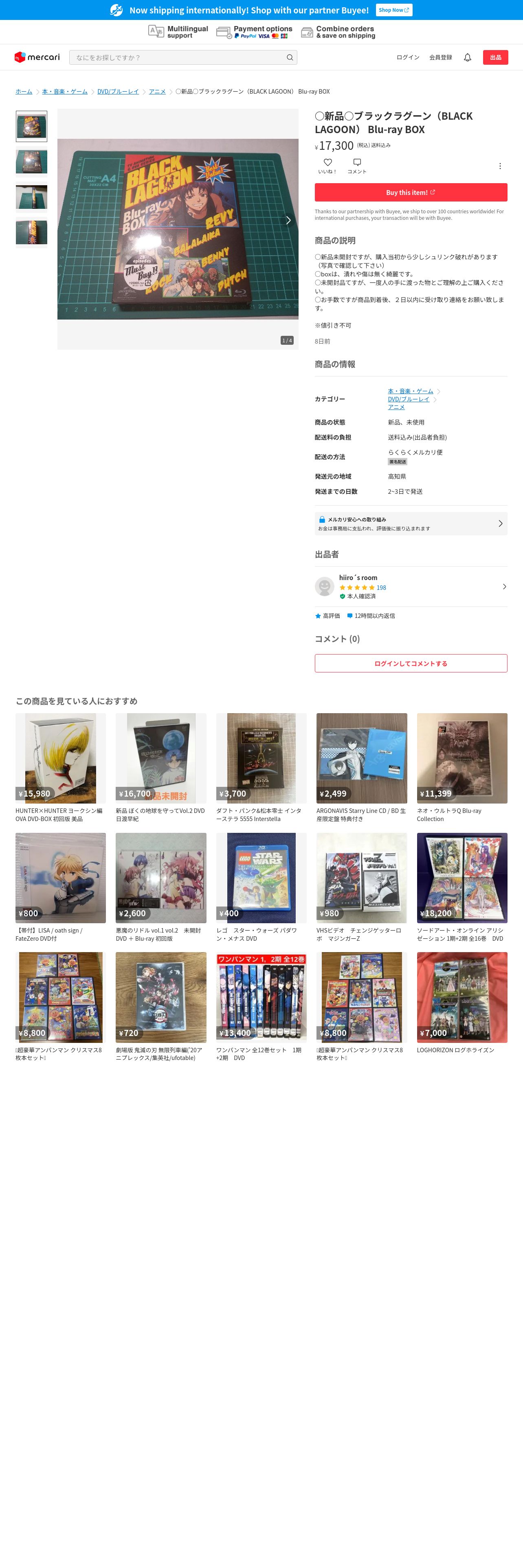Open the レゴ スター・ウォーズ DVD listing
523x1568 pixels.
point(261,887)
